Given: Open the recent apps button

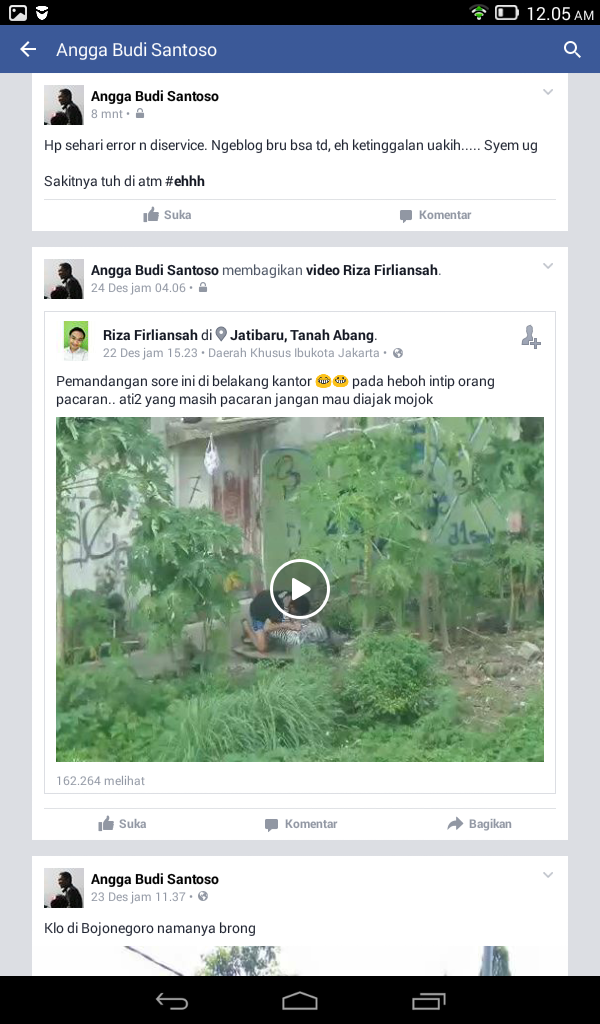Looking at the screenshot, I should pos(429,1000).
